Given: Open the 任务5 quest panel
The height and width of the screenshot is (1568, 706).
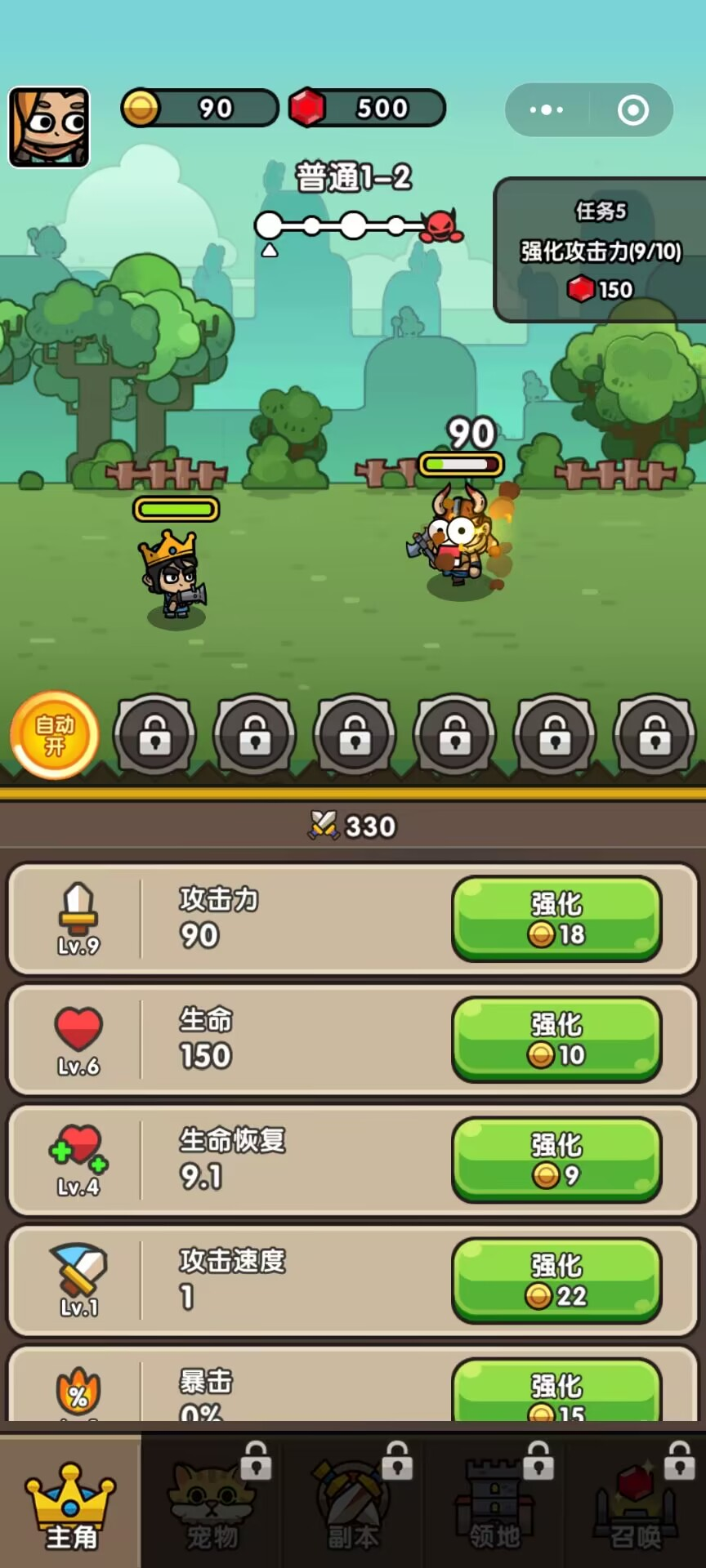Looking at the screenshot, I should coord(600,250).
